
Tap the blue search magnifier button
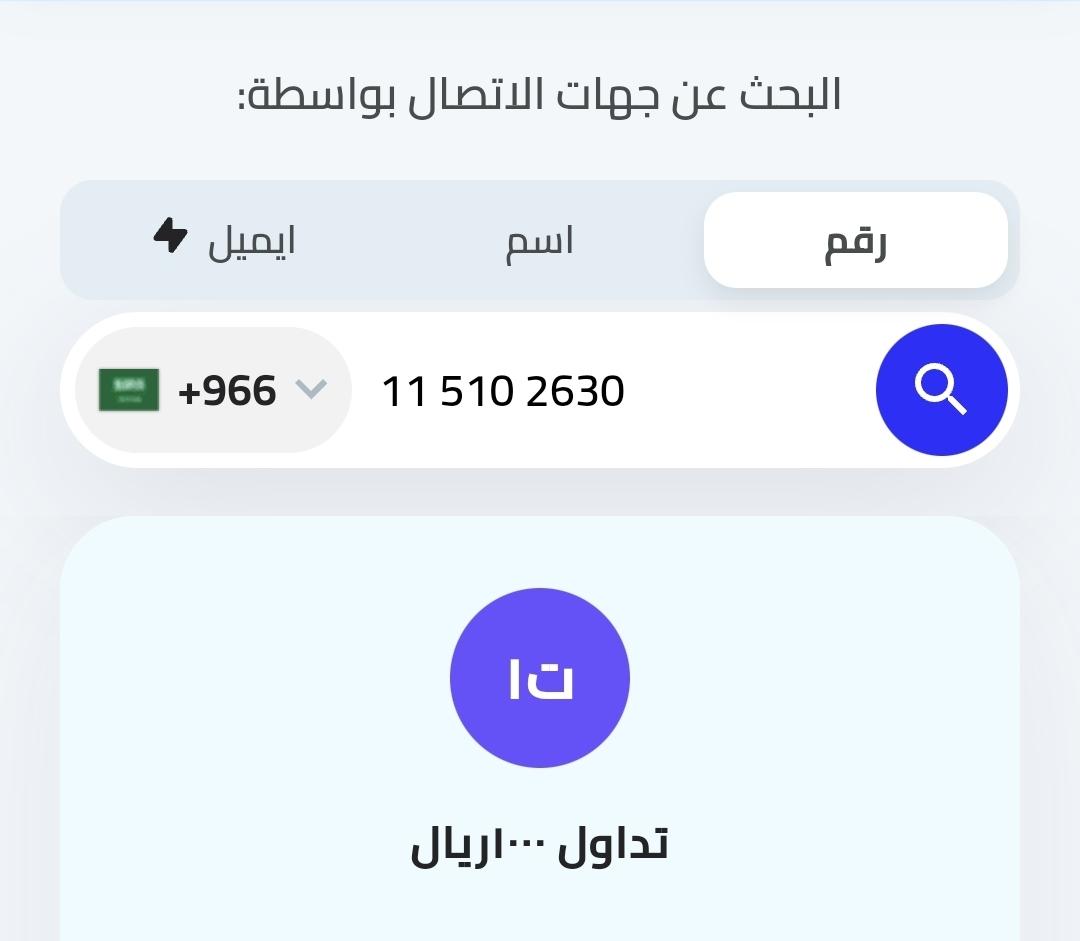click(x=940, y=390)
